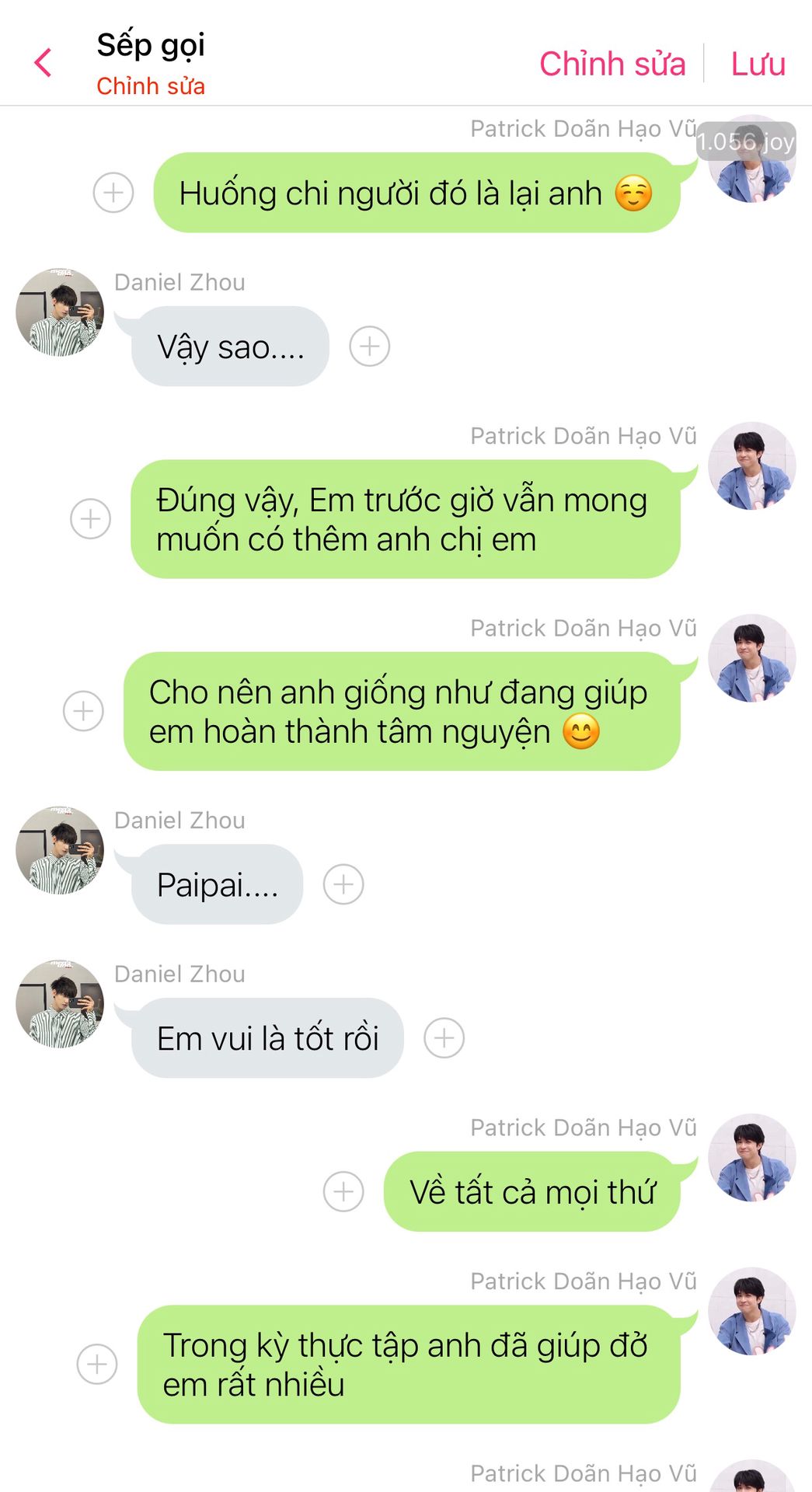812x1492 pixels.
Task: Tap plus beside "Trong kỳ thực tập" message
Action: coord(97,1364)
